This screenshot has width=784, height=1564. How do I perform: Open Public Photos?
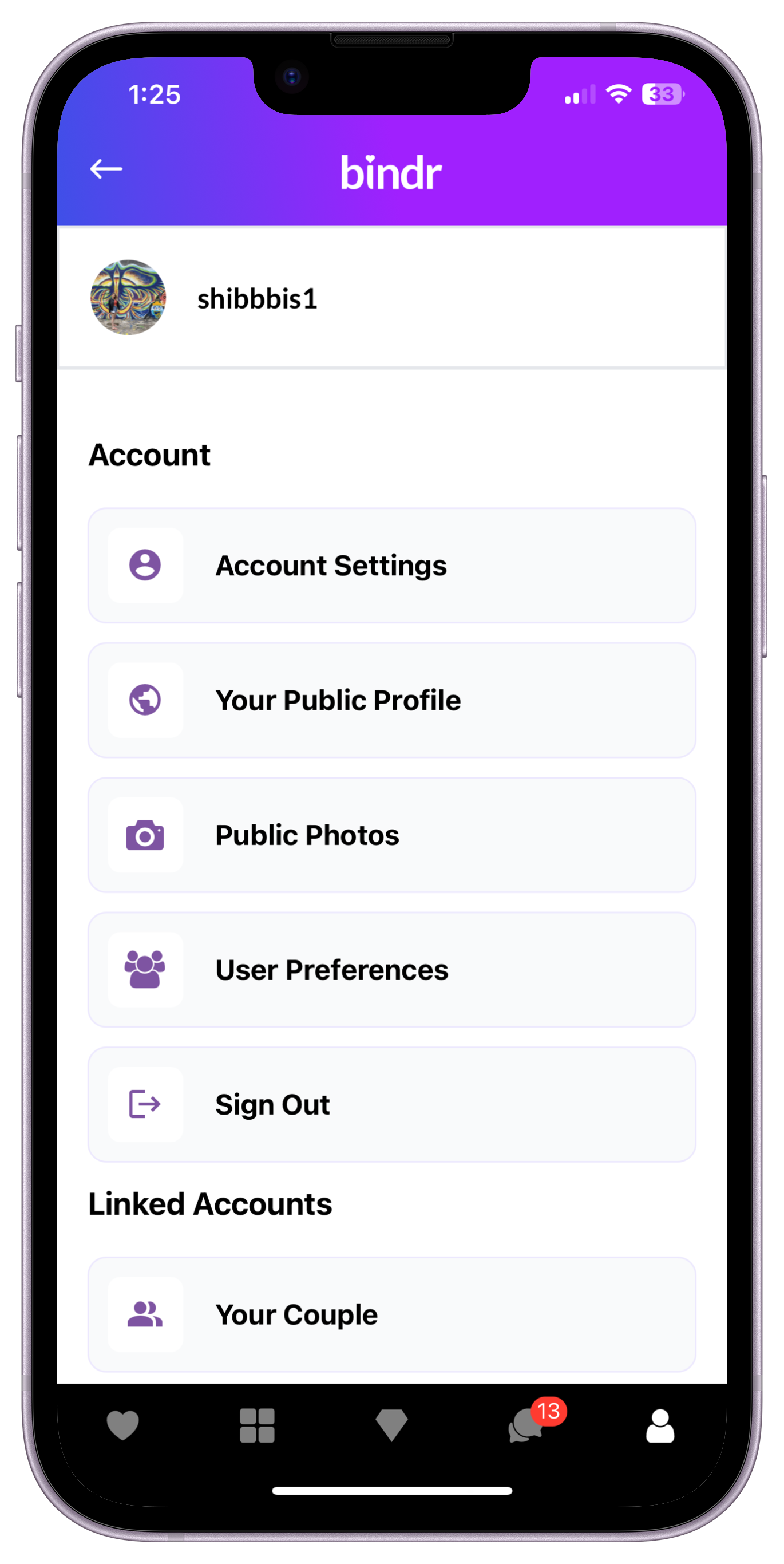click(391, 835)
